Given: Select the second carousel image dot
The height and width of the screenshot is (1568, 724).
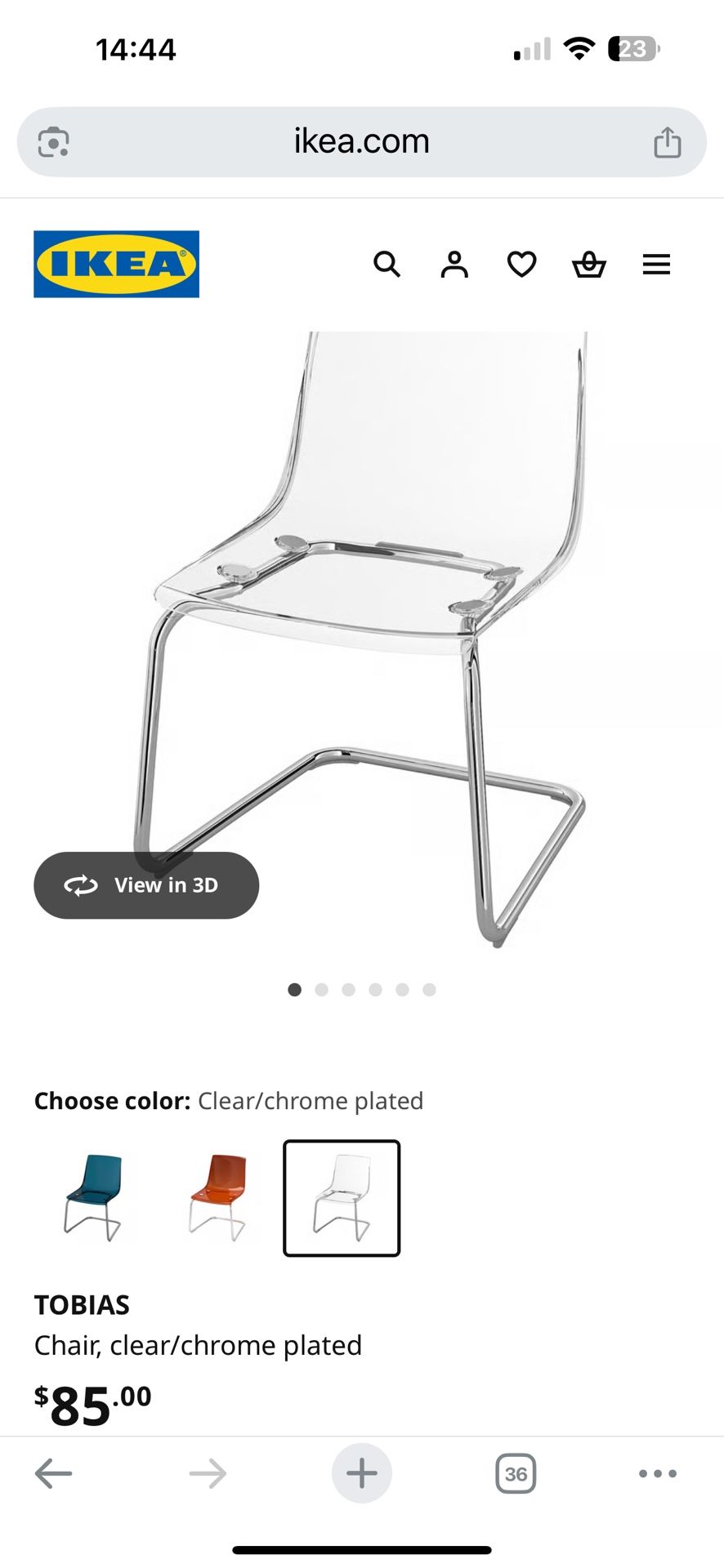Looking at the screenshot, I should click(322, 989).
